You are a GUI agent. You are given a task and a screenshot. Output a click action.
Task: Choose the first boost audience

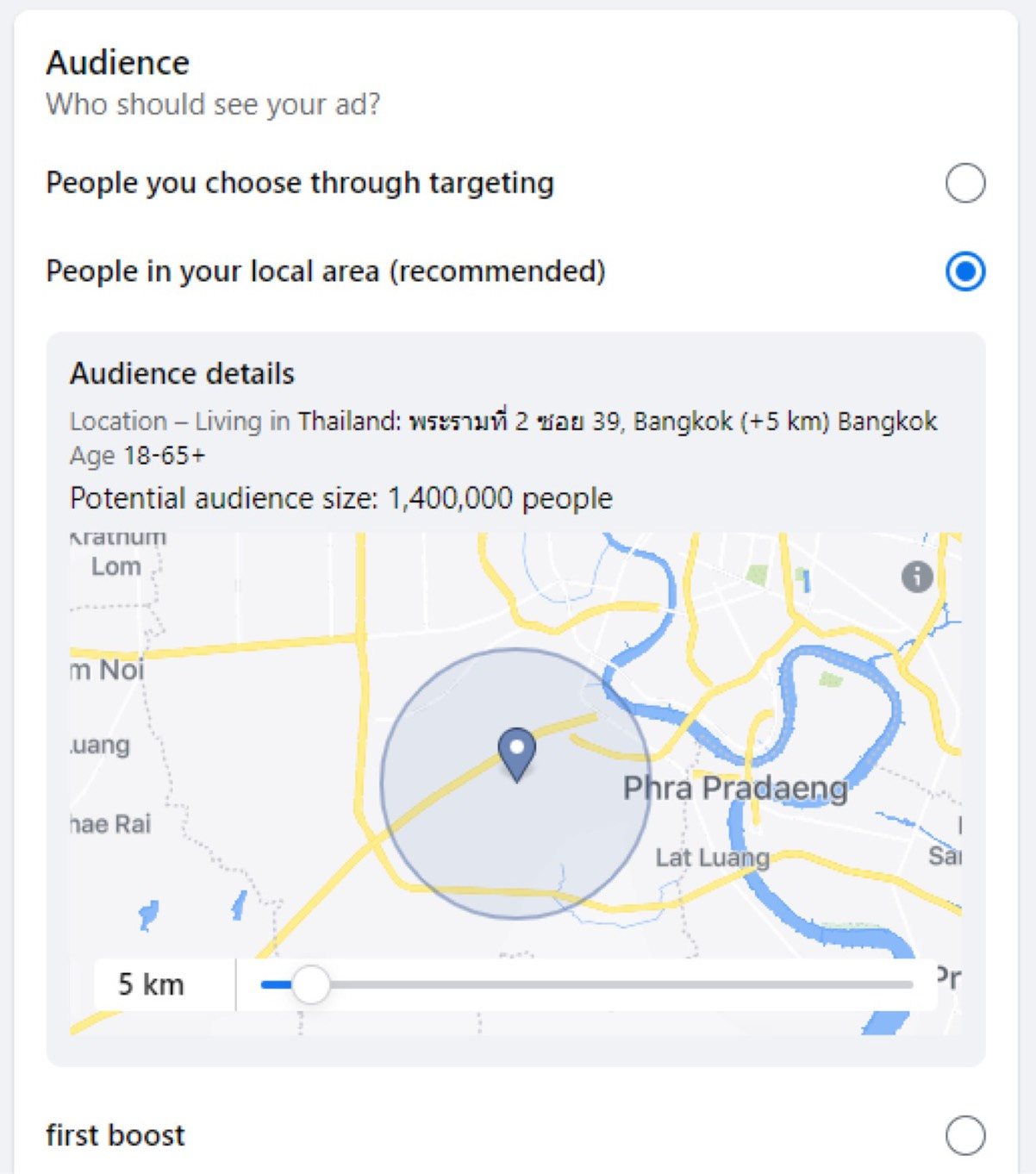(x=964, y=1135)
